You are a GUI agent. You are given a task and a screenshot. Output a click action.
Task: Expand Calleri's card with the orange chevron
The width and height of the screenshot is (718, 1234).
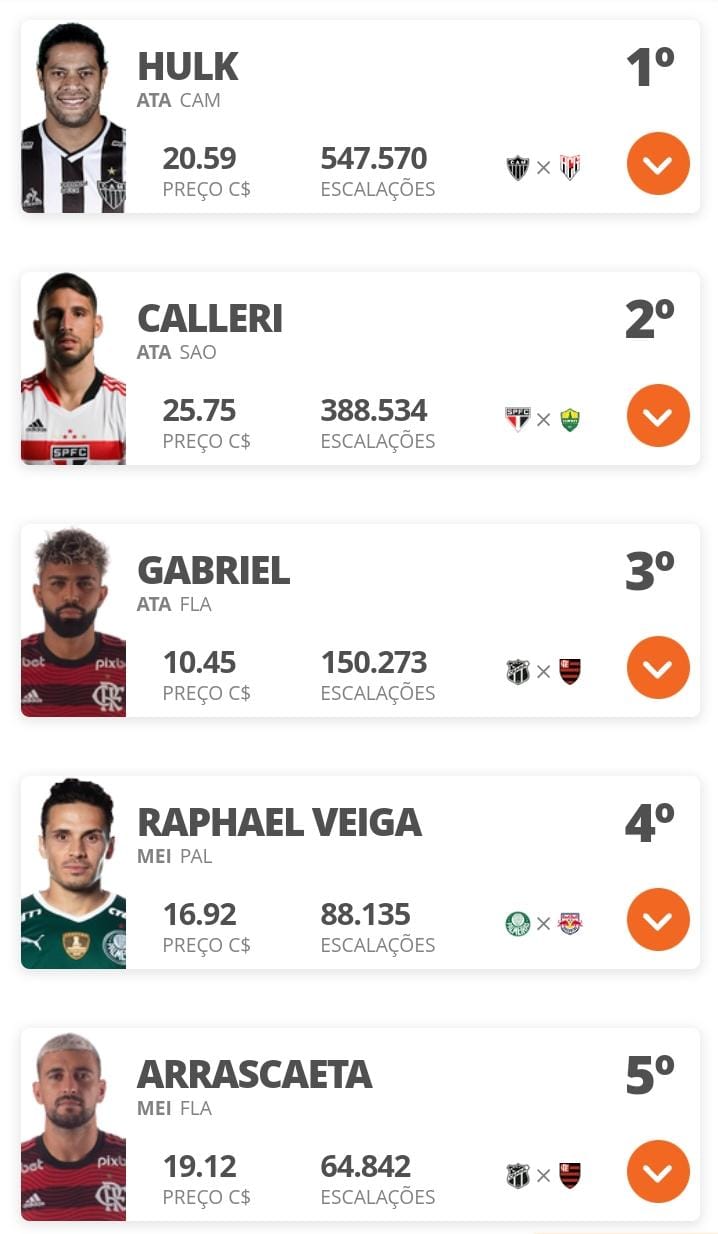pos(658,415)
